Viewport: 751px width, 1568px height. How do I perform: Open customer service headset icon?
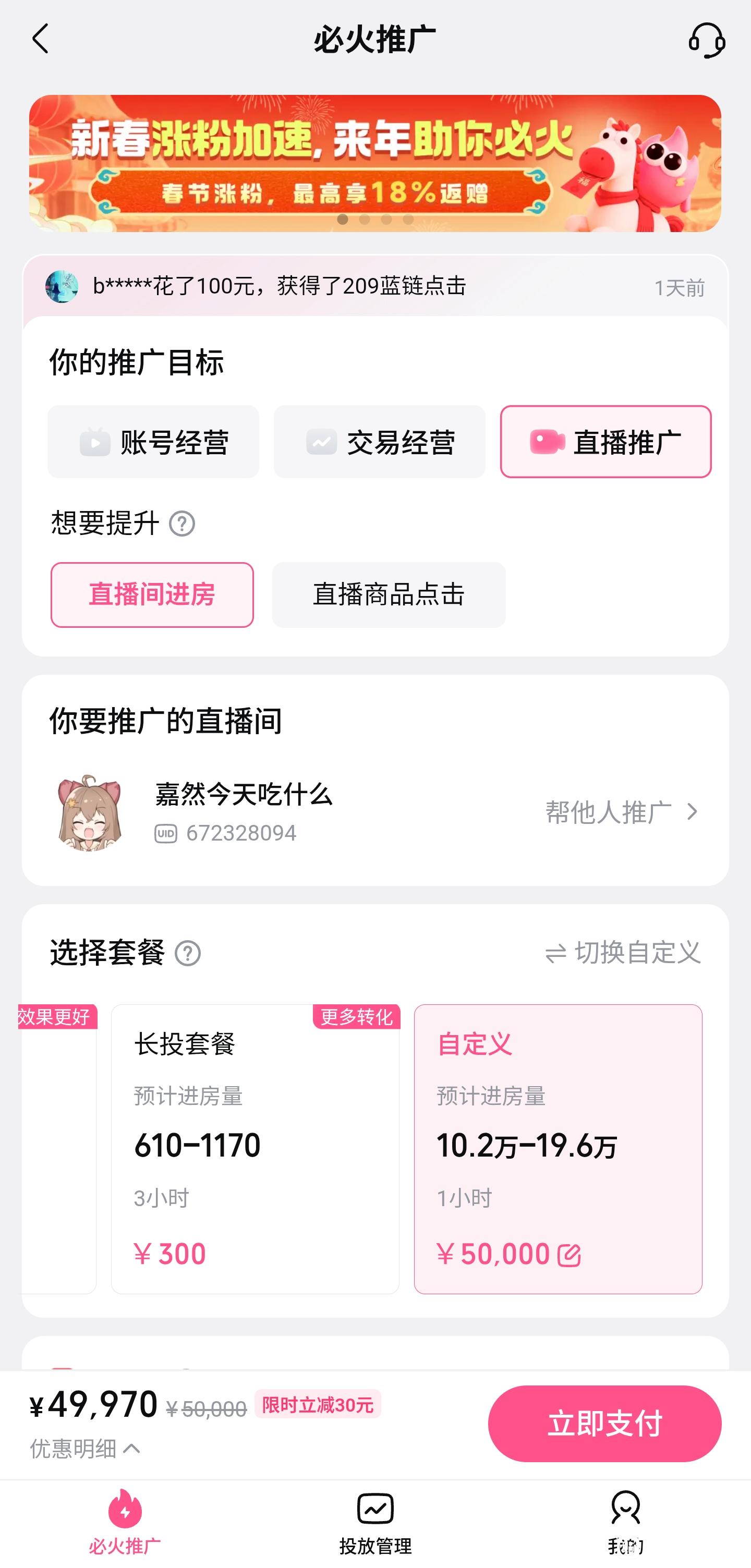706,41
